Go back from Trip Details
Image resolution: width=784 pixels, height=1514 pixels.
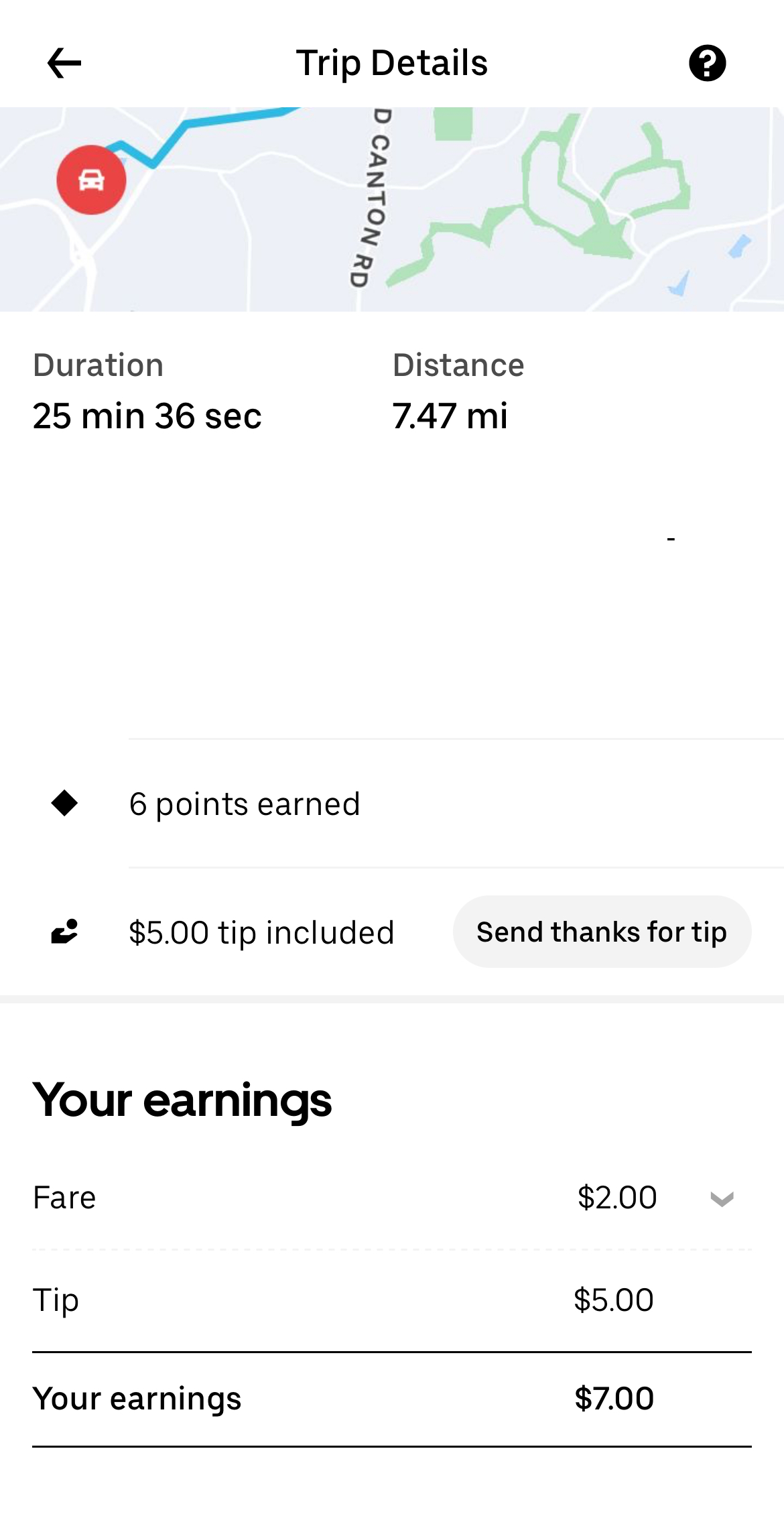pos(64,64)
